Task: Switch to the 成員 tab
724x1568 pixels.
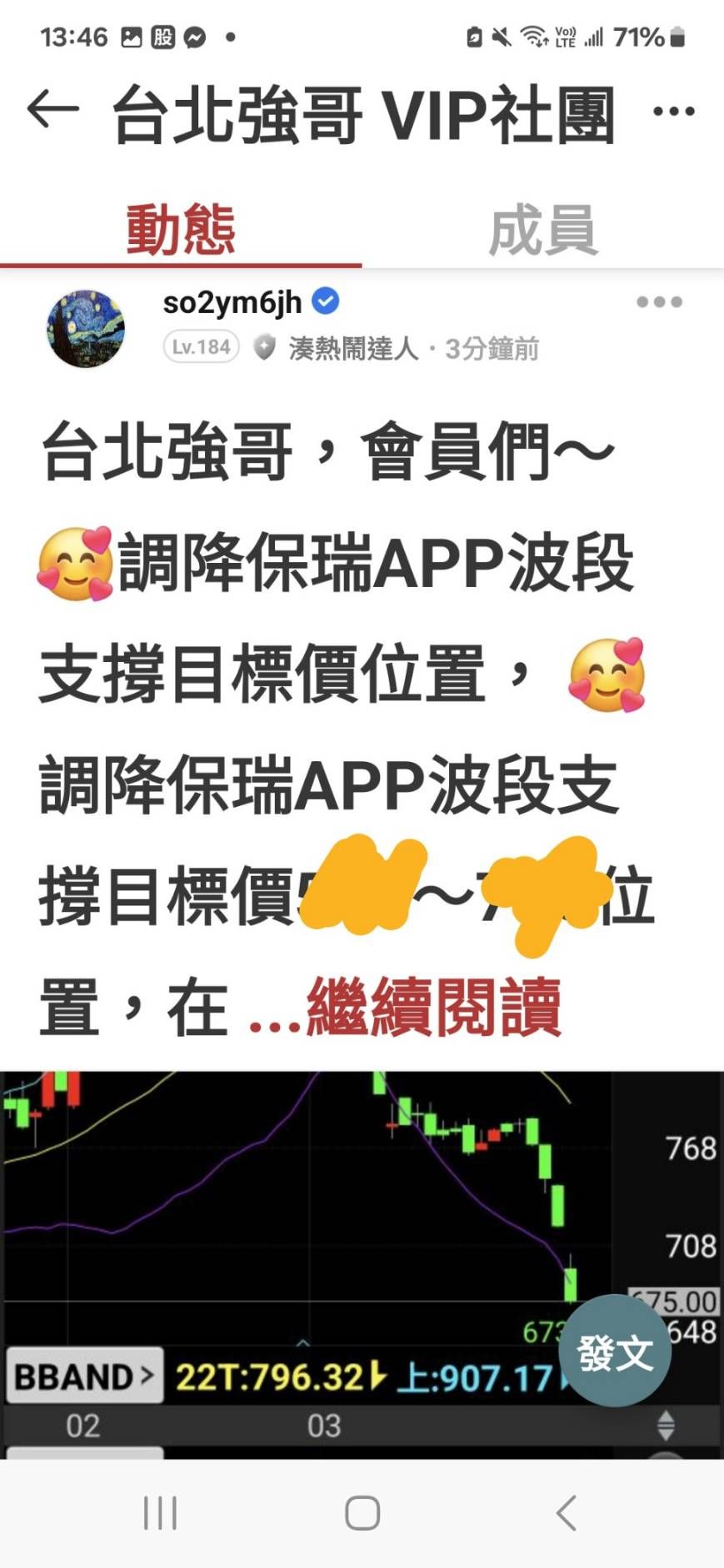Action: (x=542, y=230)
